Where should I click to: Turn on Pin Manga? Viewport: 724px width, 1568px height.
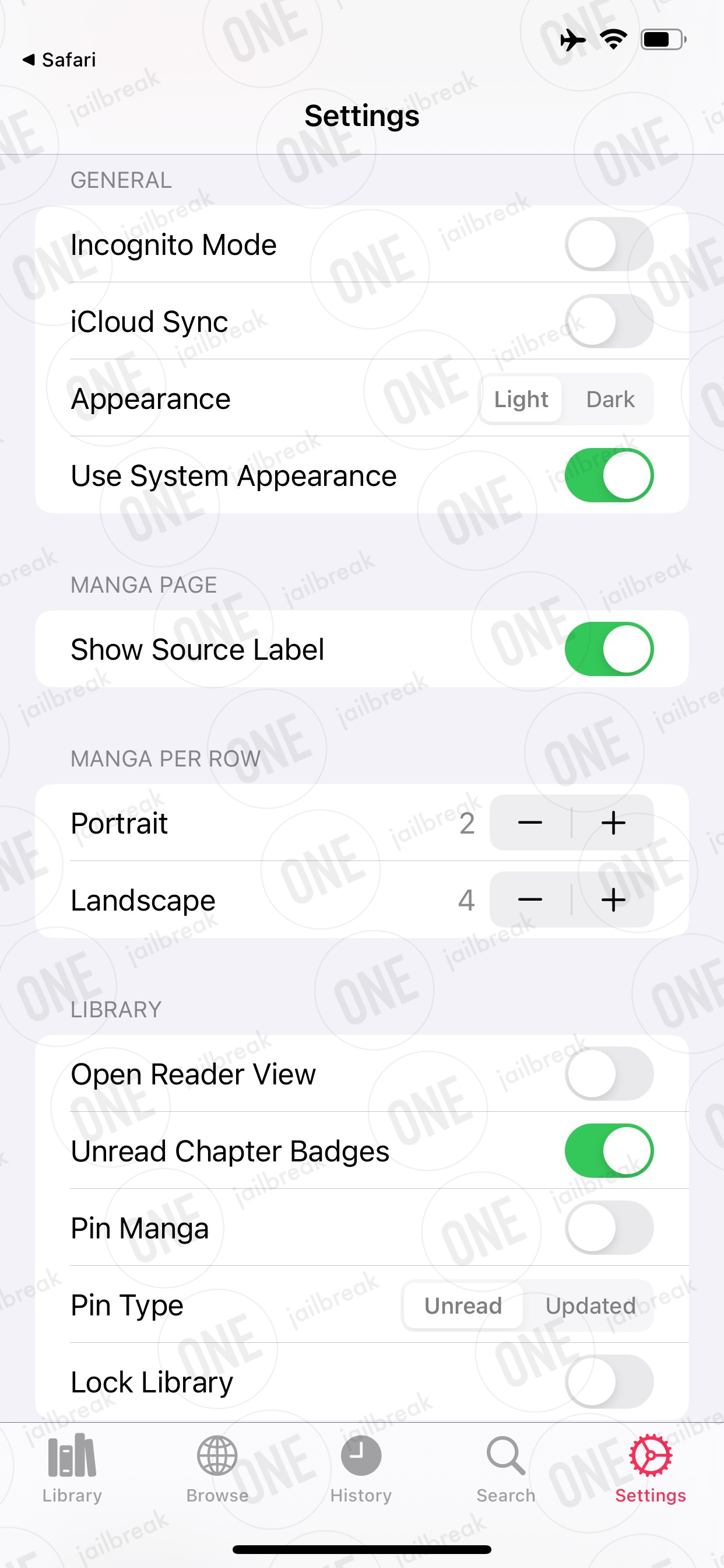click(609, 1228)
